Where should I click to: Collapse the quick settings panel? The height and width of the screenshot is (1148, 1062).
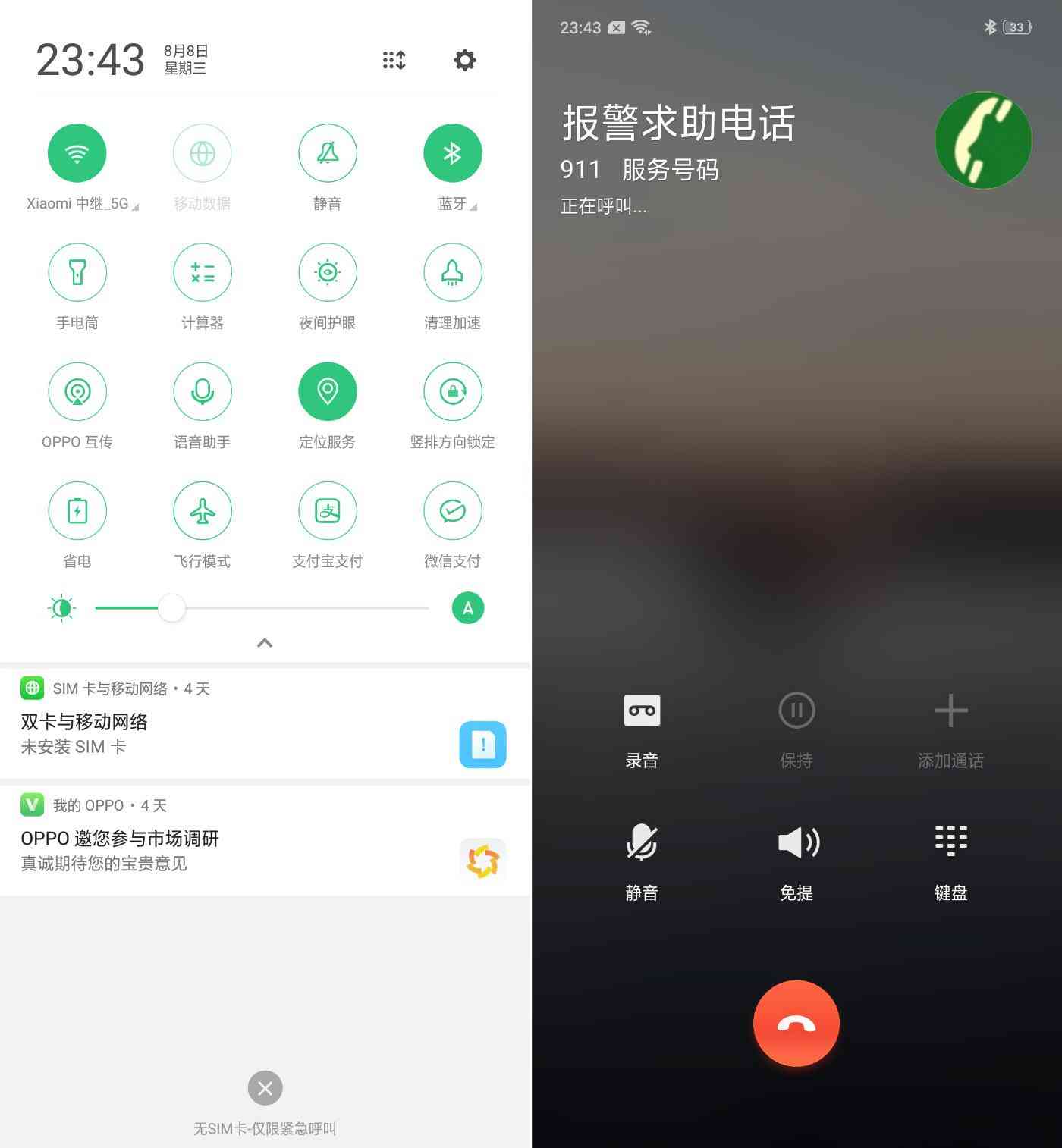(265, 643)
